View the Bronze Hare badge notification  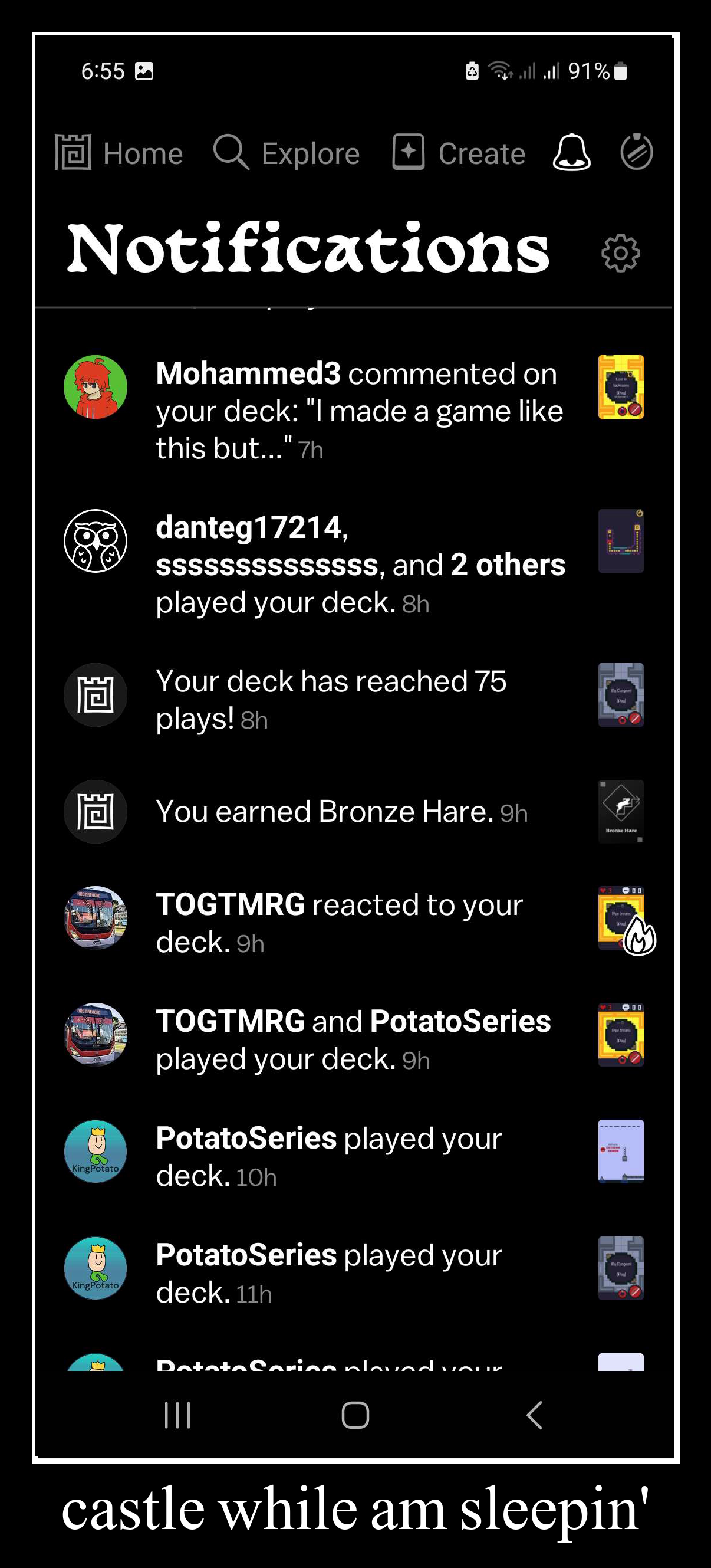[354, 811]
